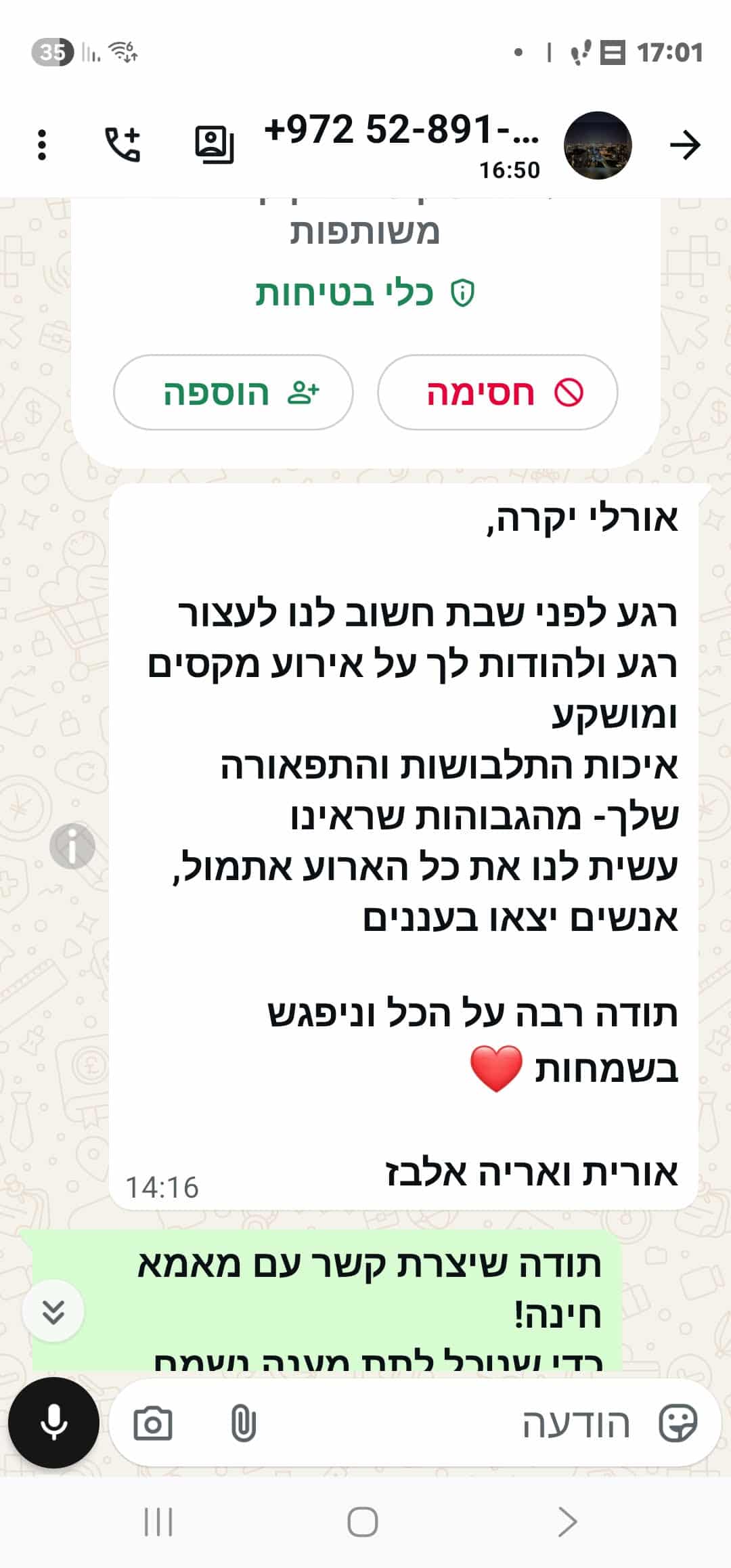Go to the system home screen
Screen dimensions: 731x1568
[363, 1523]
